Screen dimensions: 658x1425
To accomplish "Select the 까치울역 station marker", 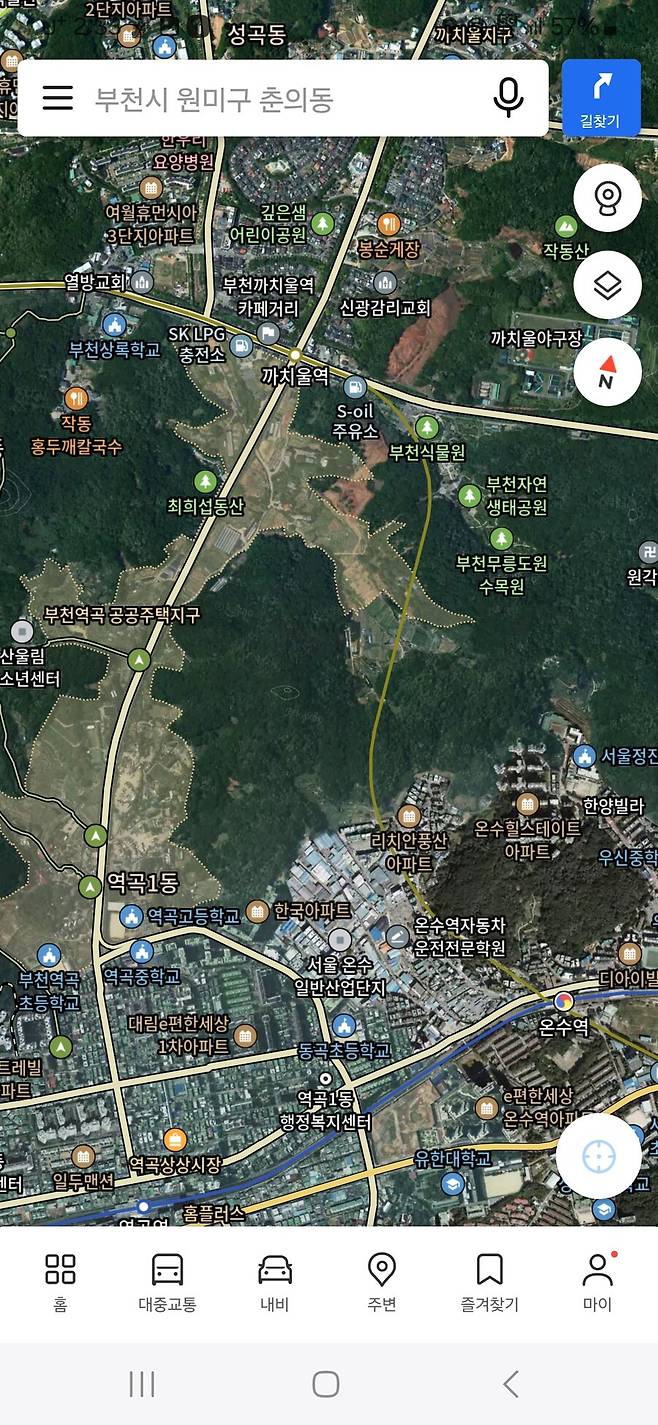I will coord(296,355).
